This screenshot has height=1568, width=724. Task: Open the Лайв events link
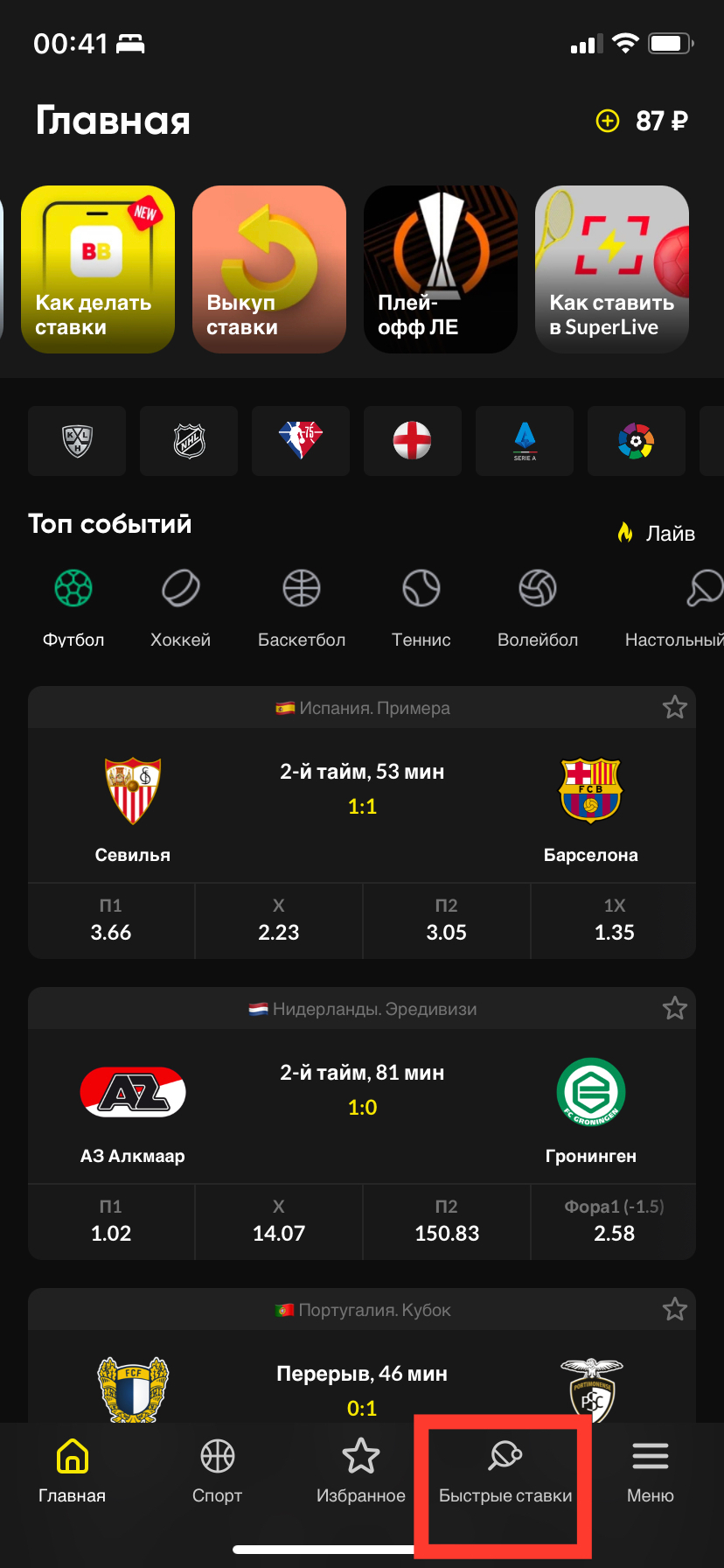point(656,533)
